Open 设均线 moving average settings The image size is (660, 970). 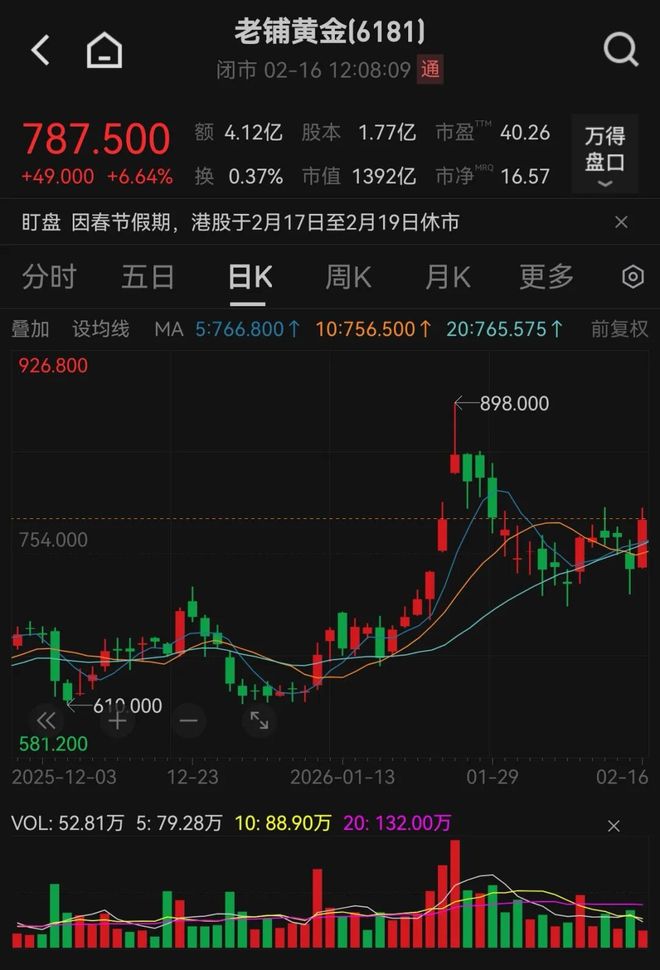click(101, 329)
